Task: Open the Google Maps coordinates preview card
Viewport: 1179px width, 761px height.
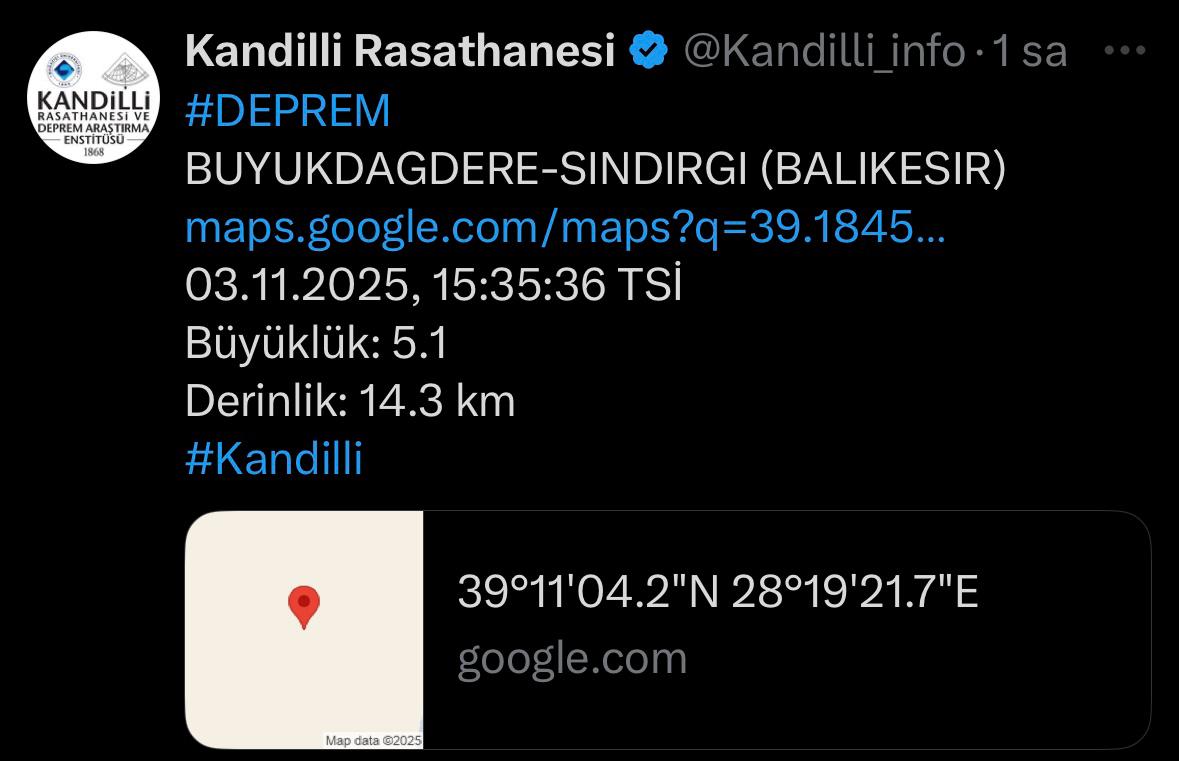Action: [x=667, y=629]
